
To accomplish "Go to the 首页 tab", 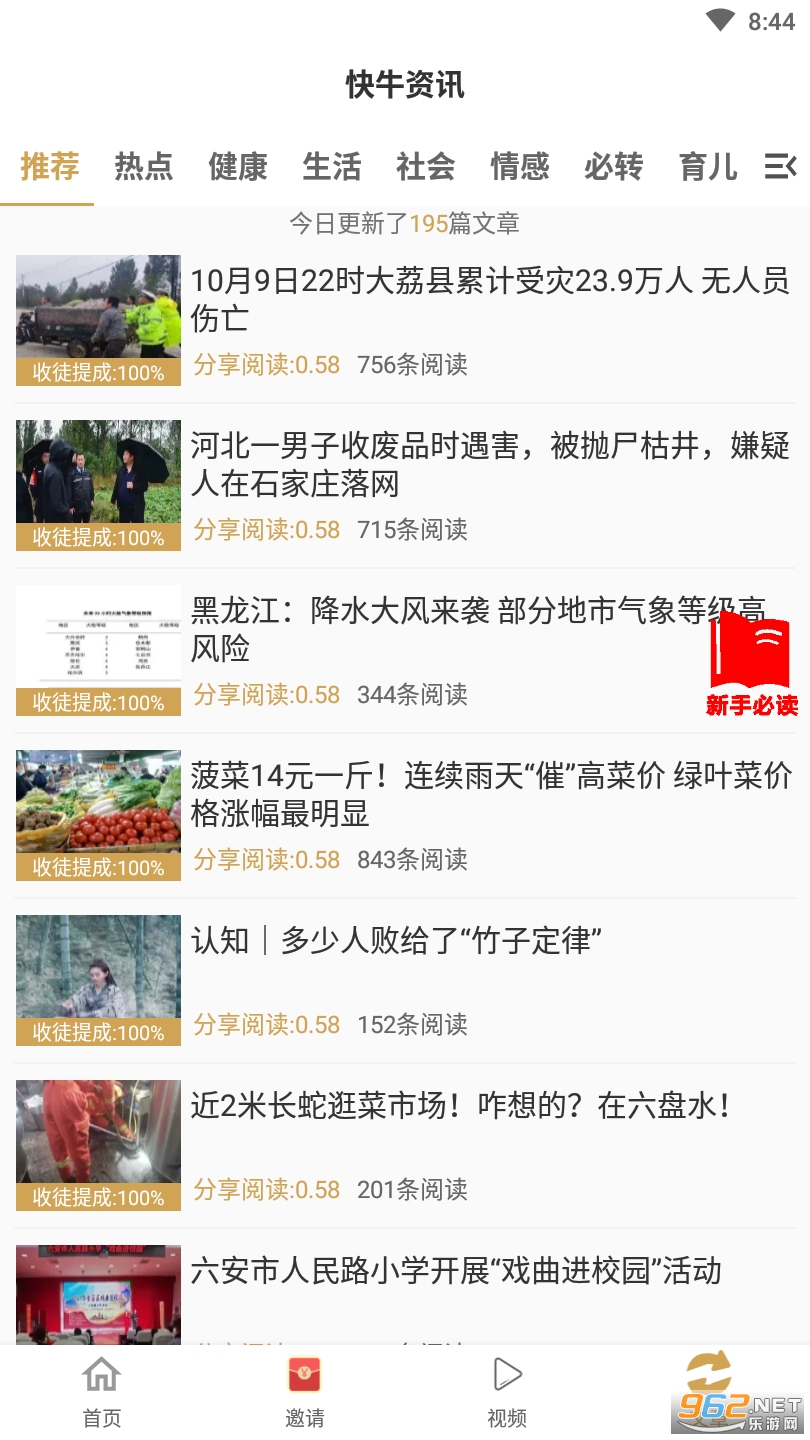I will [101, 1392].
